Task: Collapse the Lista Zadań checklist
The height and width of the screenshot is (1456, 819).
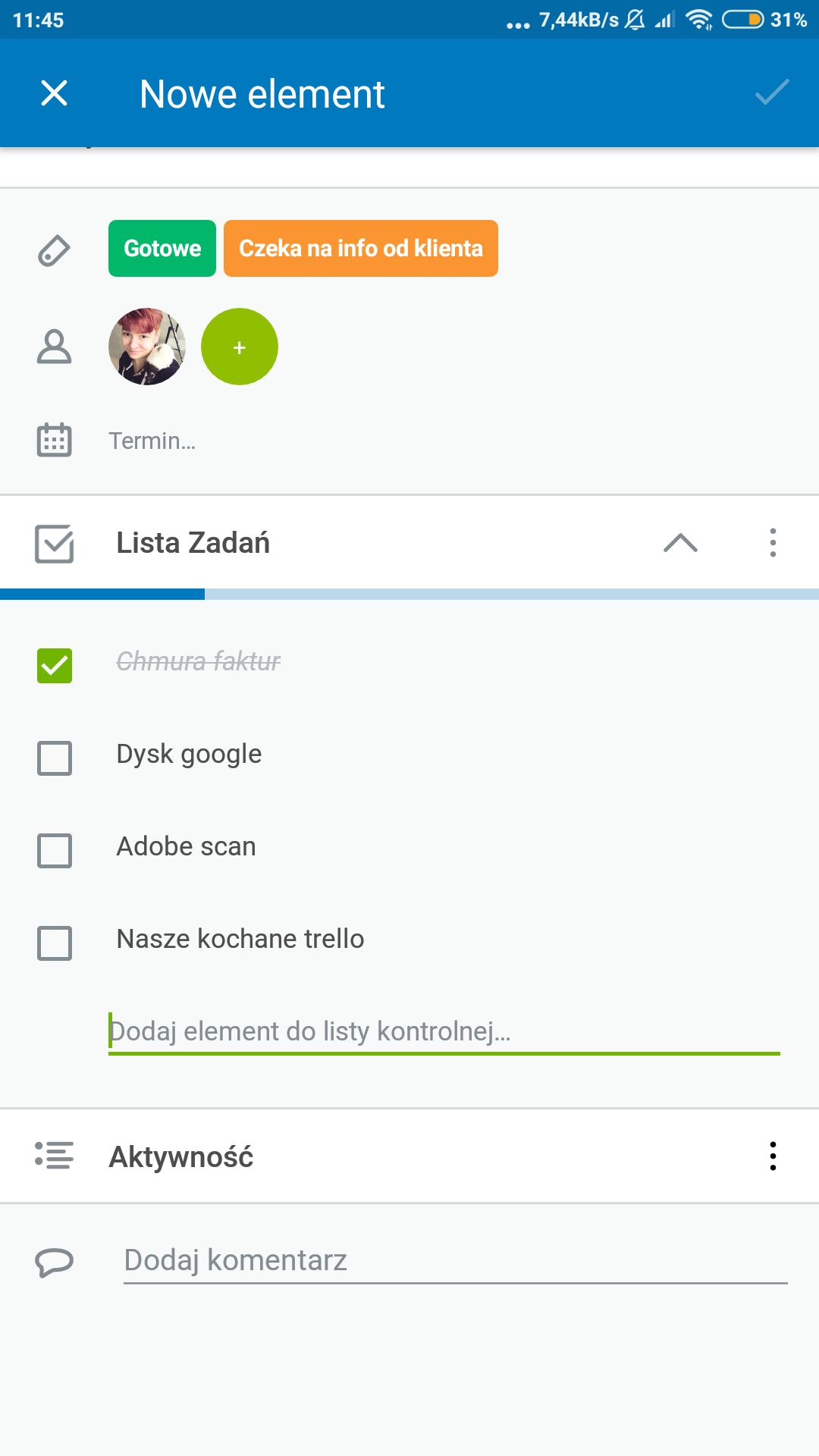Action: [680, 543]
